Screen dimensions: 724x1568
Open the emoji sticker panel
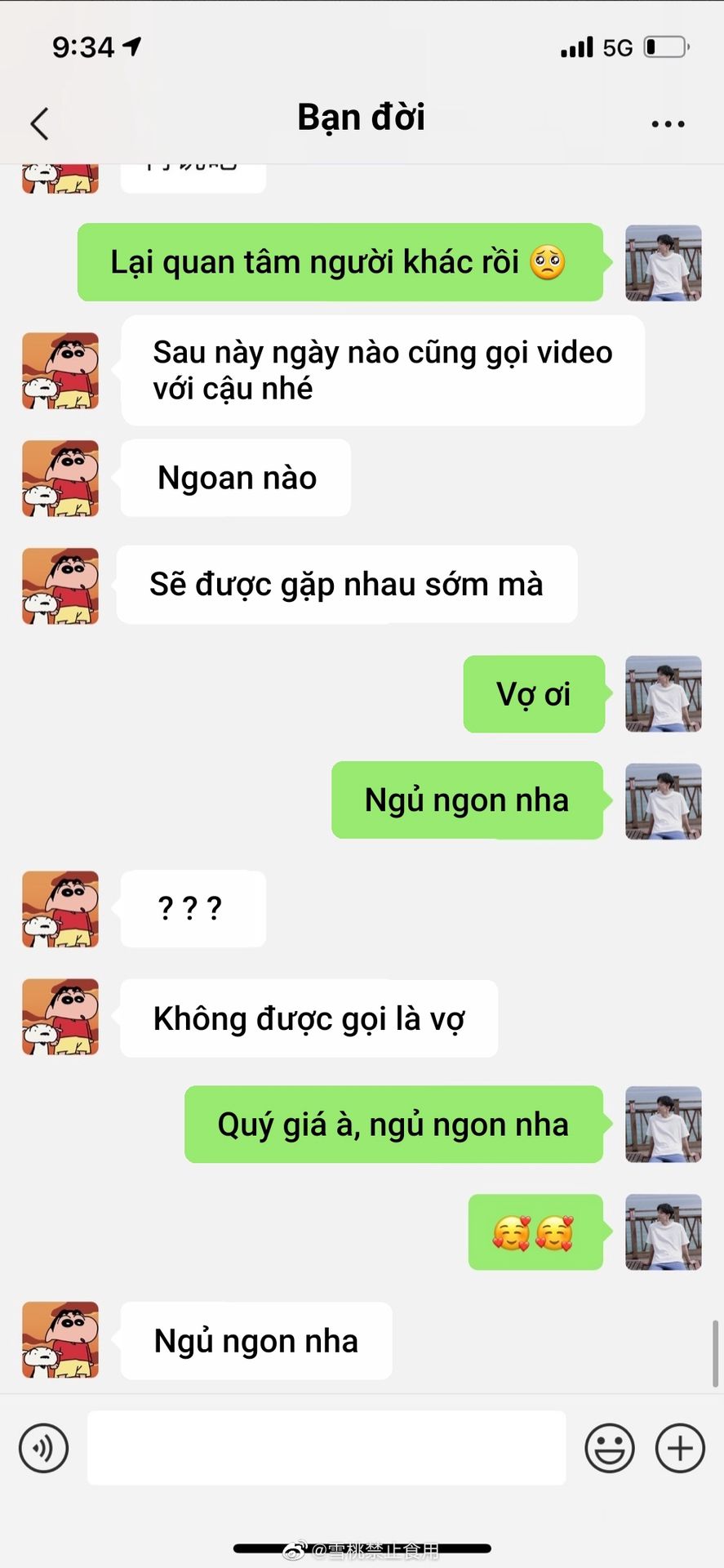[609, 1447]
